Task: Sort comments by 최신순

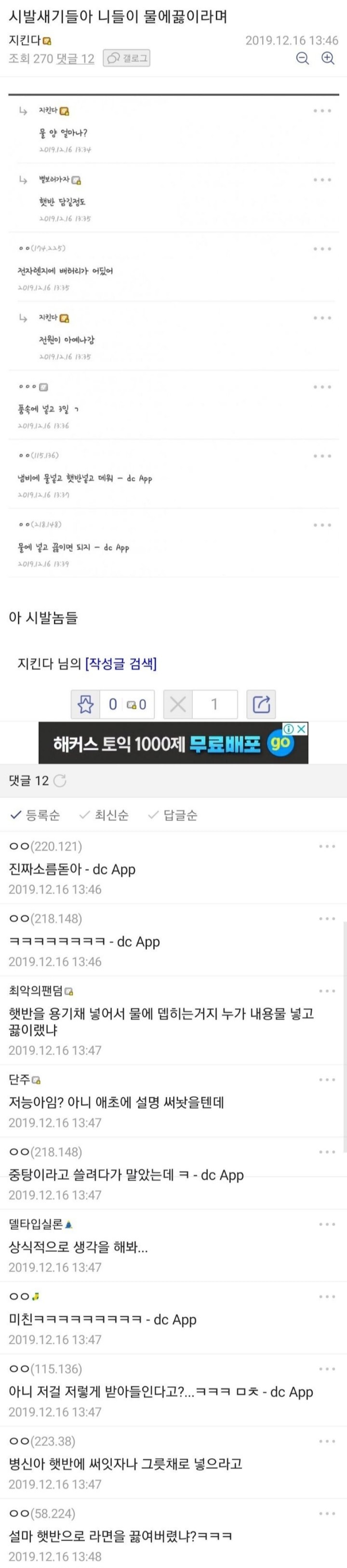Action: click(x=104, y=816)
